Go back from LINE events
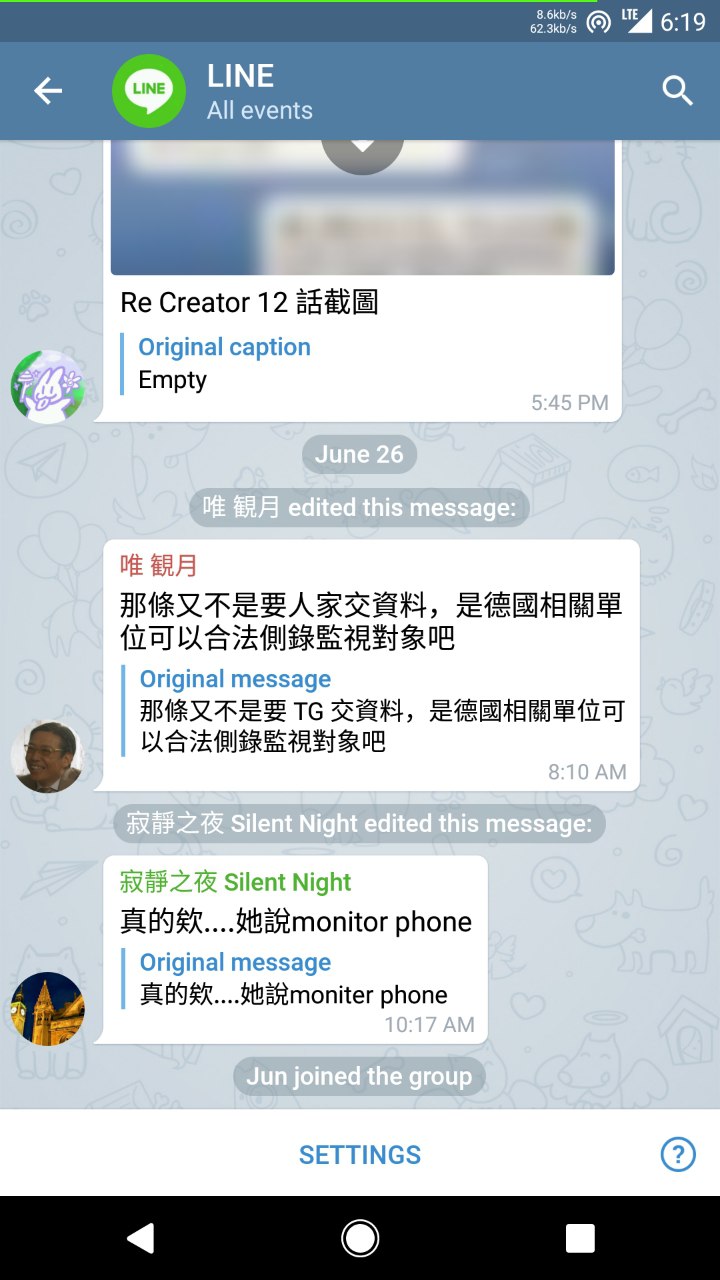This screenshot has height=1280, width=720. point(48,91)
